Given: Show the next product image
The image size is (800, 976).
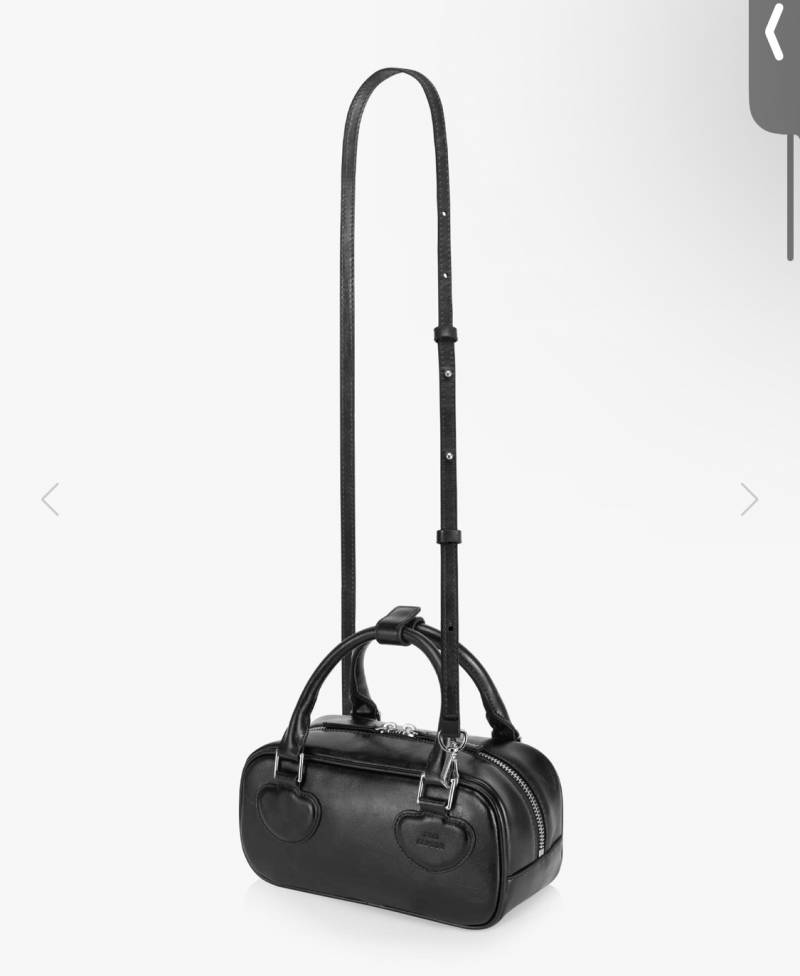Looking at the screenshot, I should click(x=749, y=499).
